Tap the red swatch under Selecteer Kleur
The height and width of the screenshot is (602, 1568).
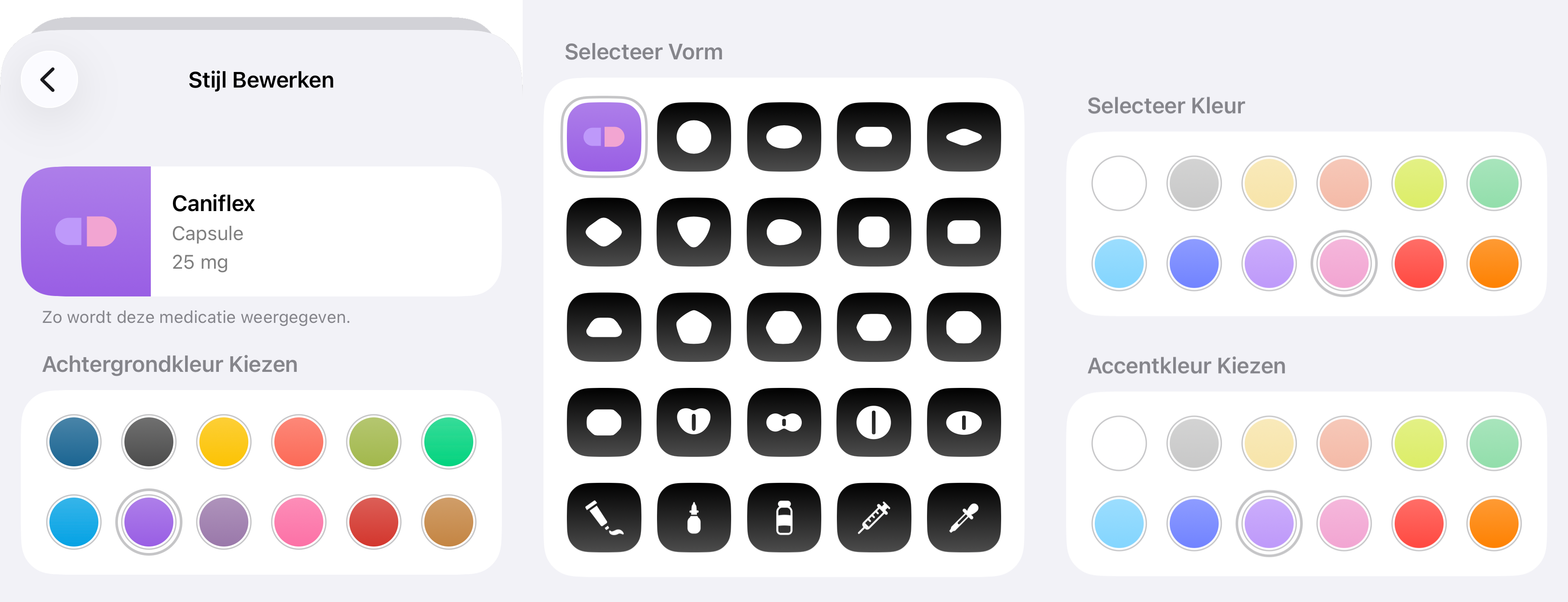coord(1419,264)
